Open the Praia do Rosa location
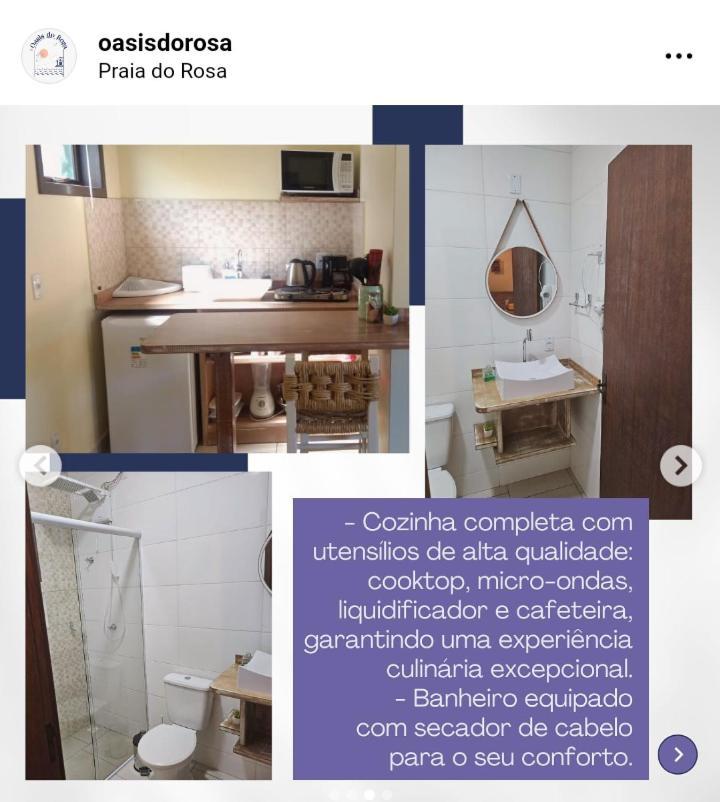 click(x=162, y=71)
